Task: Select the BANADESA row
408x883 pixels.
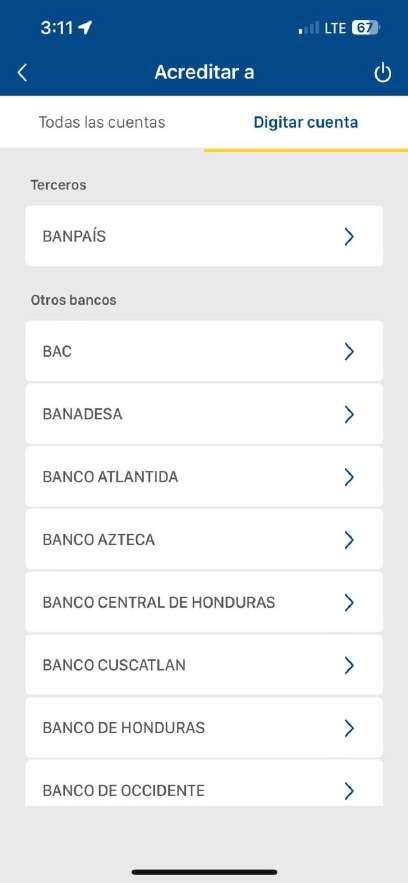Action: (x=204, y=414)
